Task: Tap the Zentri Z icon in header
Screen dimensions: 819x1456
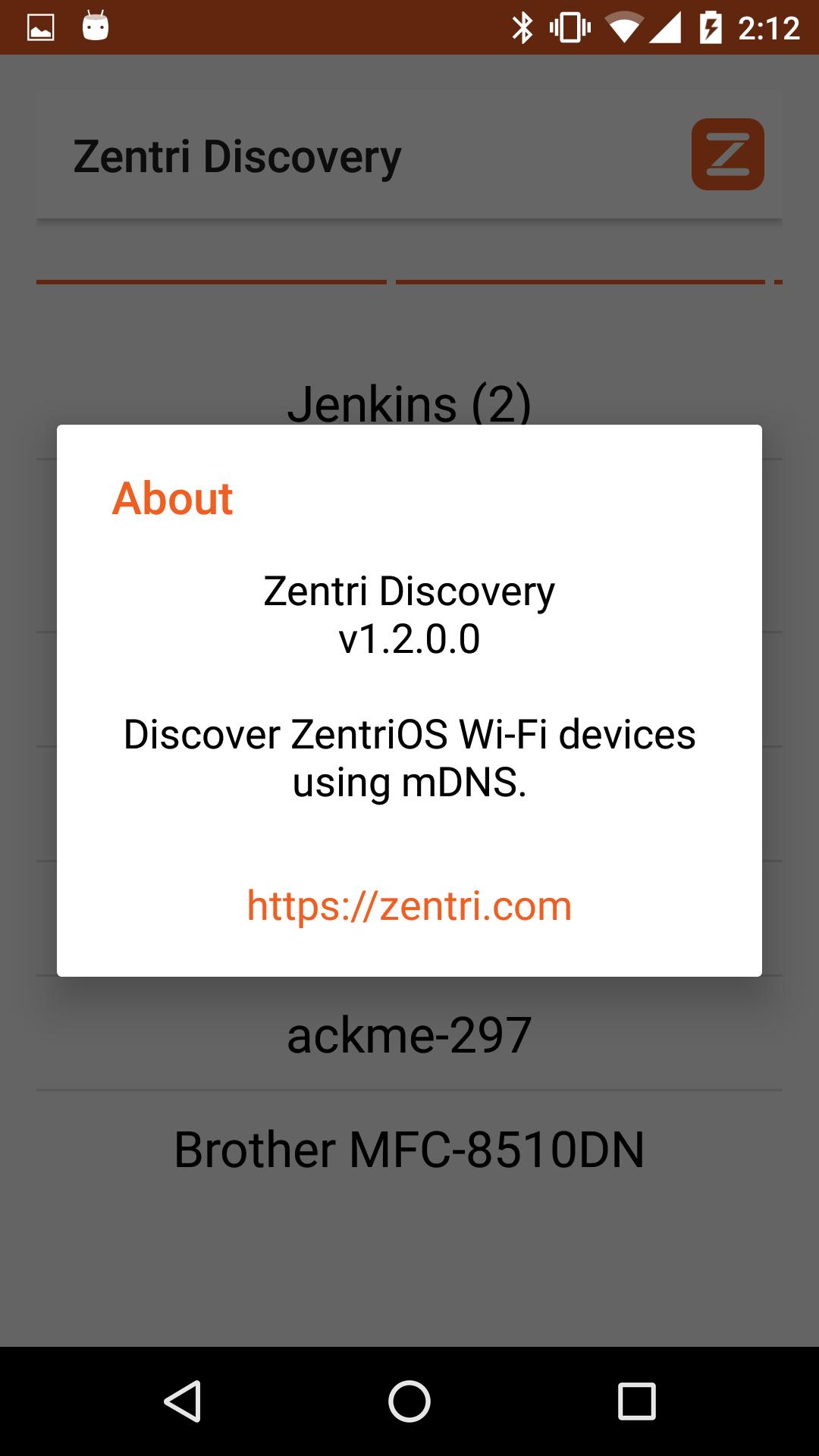Action: point(727,154)
